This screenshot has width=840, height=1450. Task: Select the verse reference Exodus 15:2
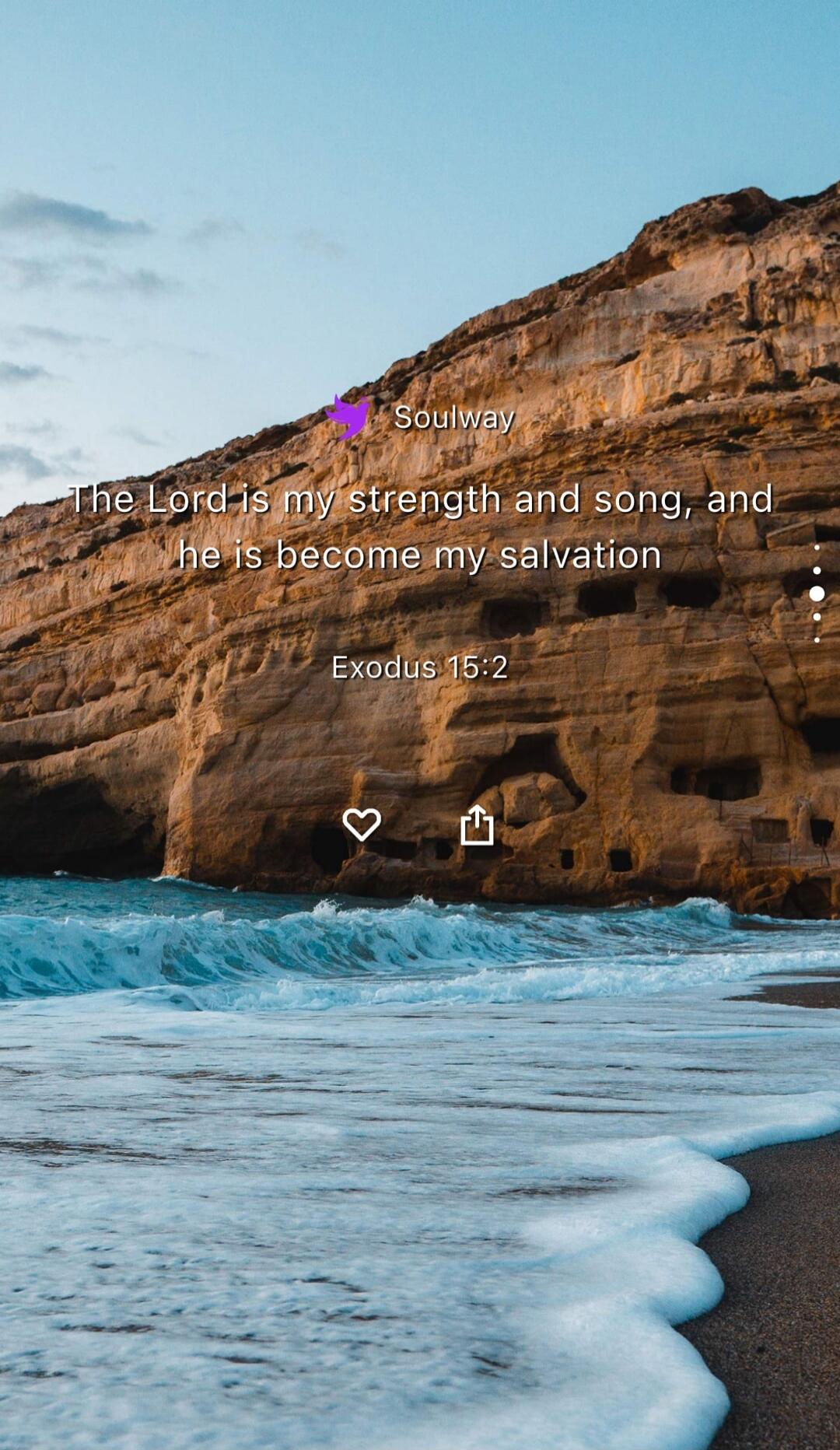click(x=420, y=667)
